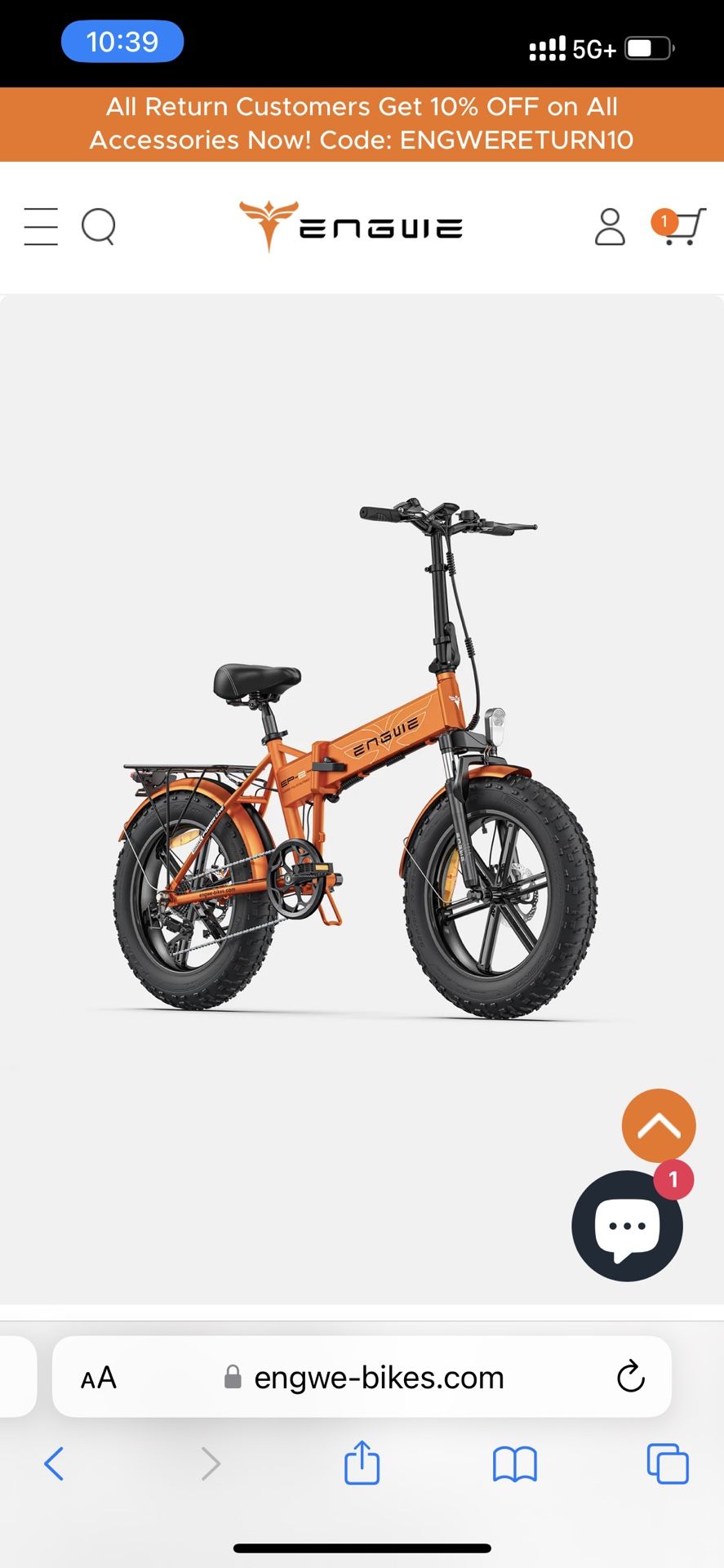Open the hamburger navigation menu
This screenshot has width=724, height=1568.
pos(40,227)
